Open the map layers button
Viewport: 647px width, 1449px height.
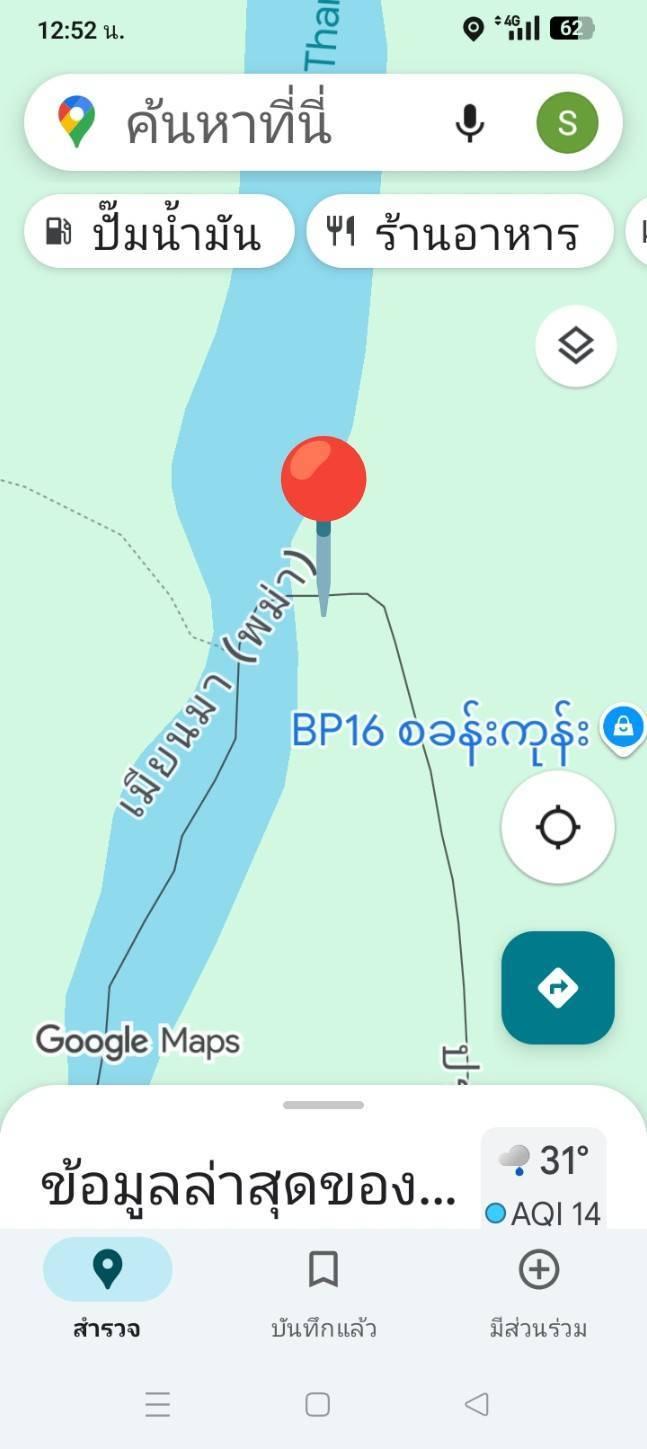576,346
